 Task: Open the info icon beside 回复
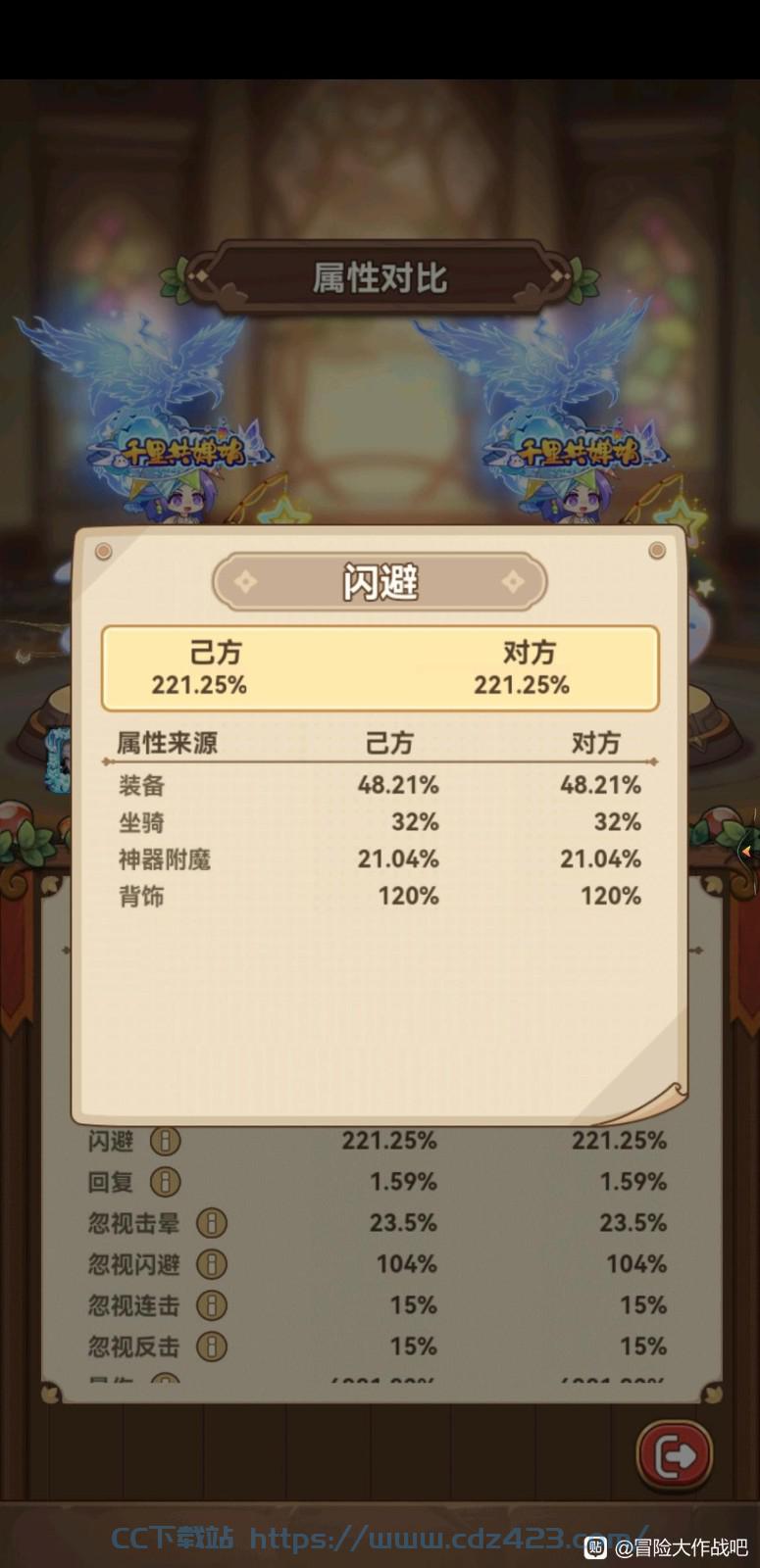click(x=165, y=1182)
